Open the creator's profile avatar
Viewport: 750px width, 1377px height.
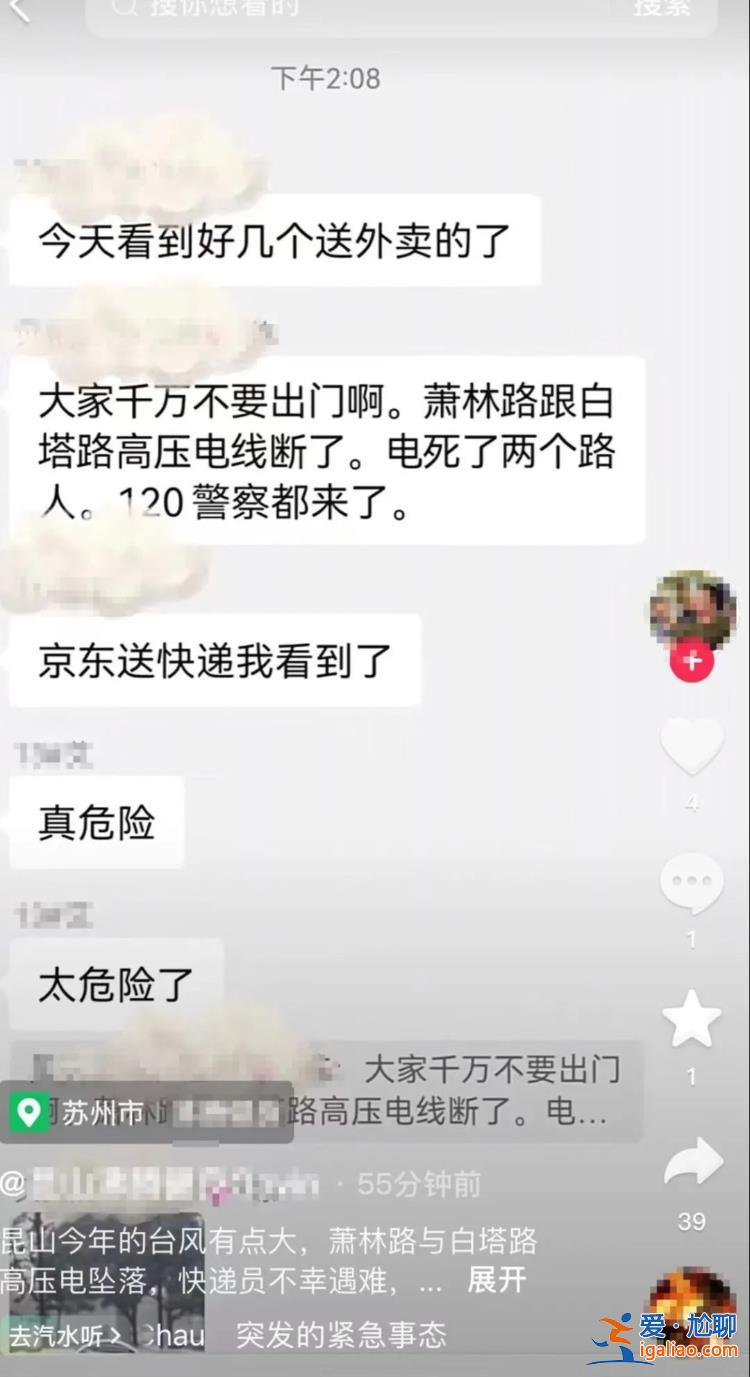tap(692, 610)
